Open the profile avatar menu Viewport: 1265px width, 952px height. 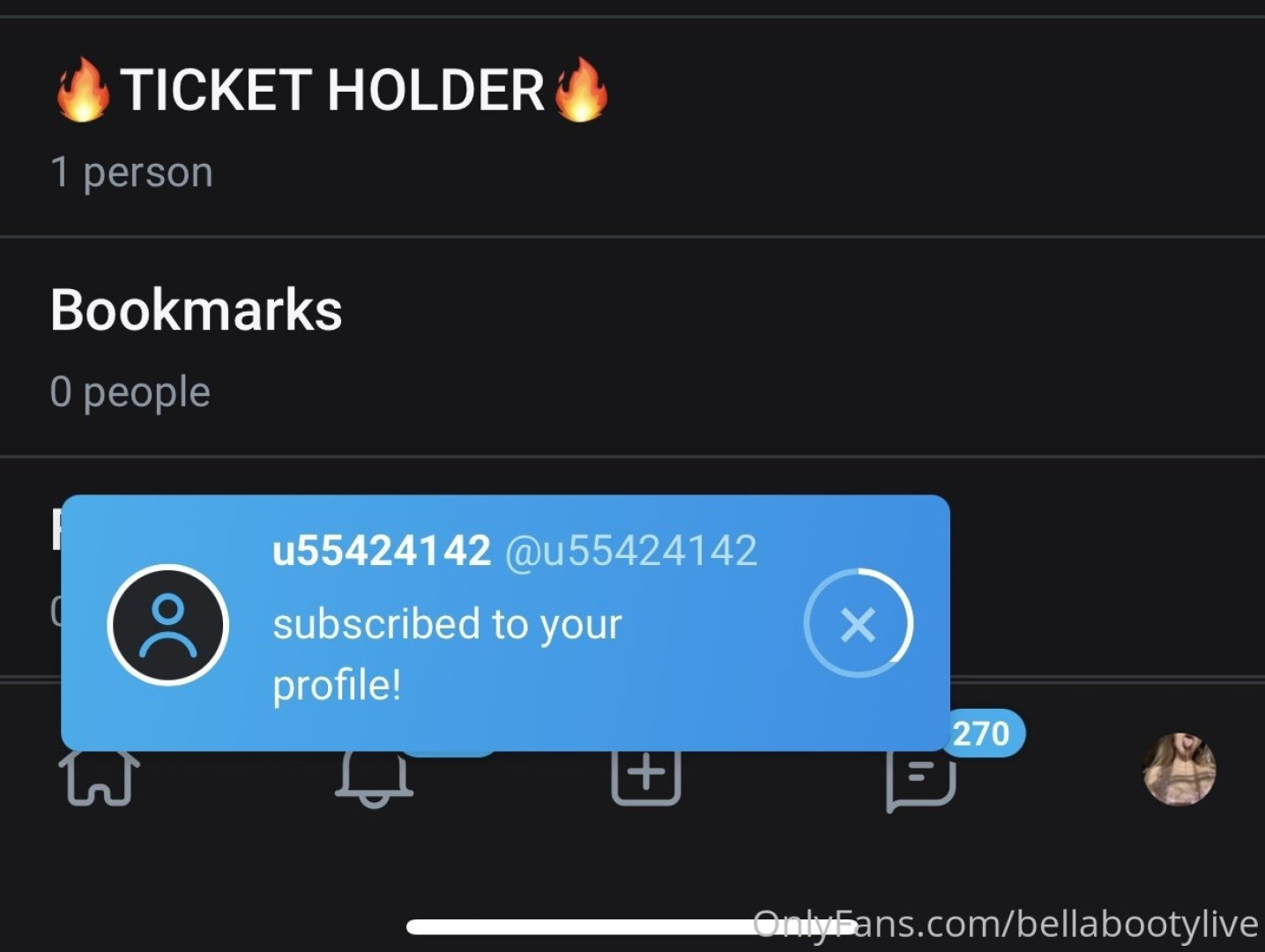(x=1179, y=769)
